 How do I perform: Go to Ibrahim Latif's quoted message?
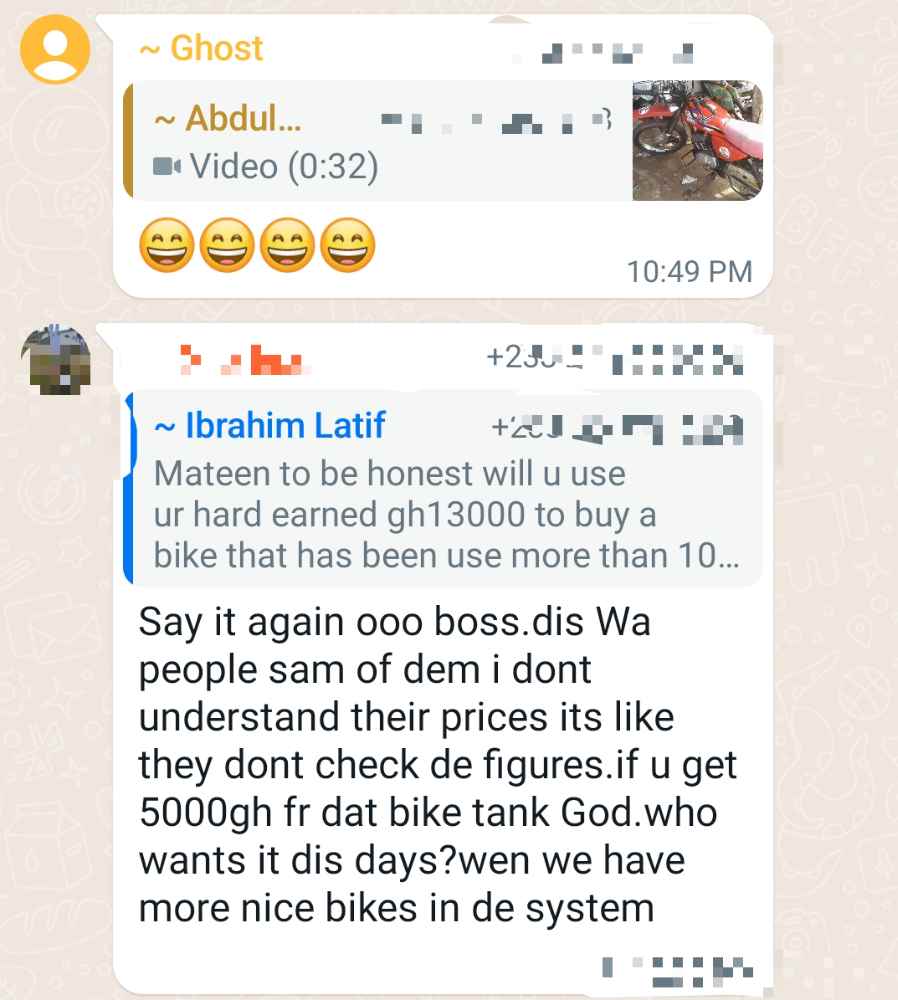tap(444, 490)
